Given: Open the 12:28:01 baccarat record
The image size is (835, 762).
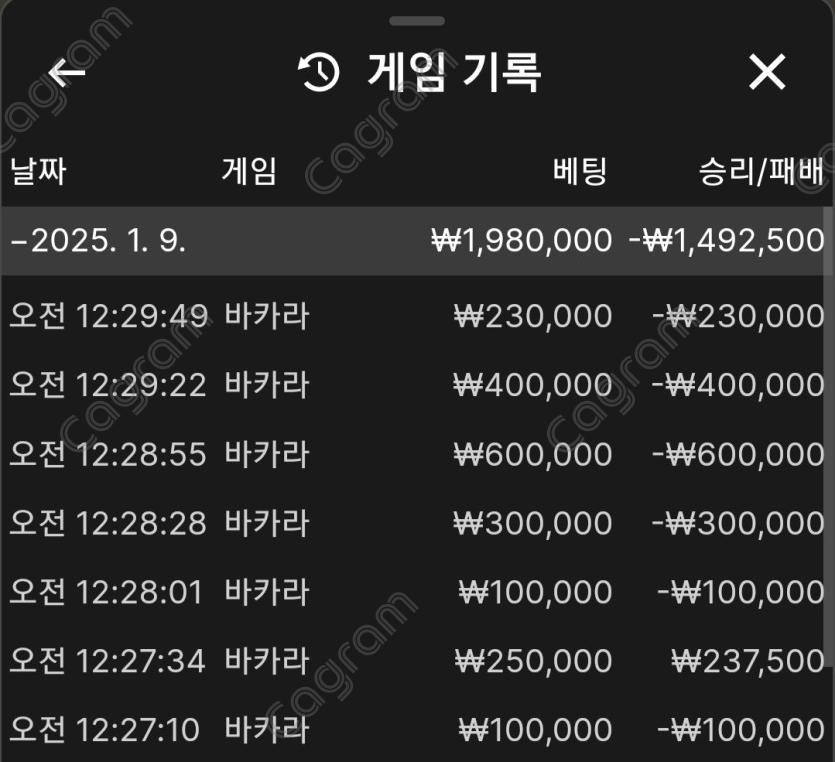Looking at the screenshot, I should (415, 592).
